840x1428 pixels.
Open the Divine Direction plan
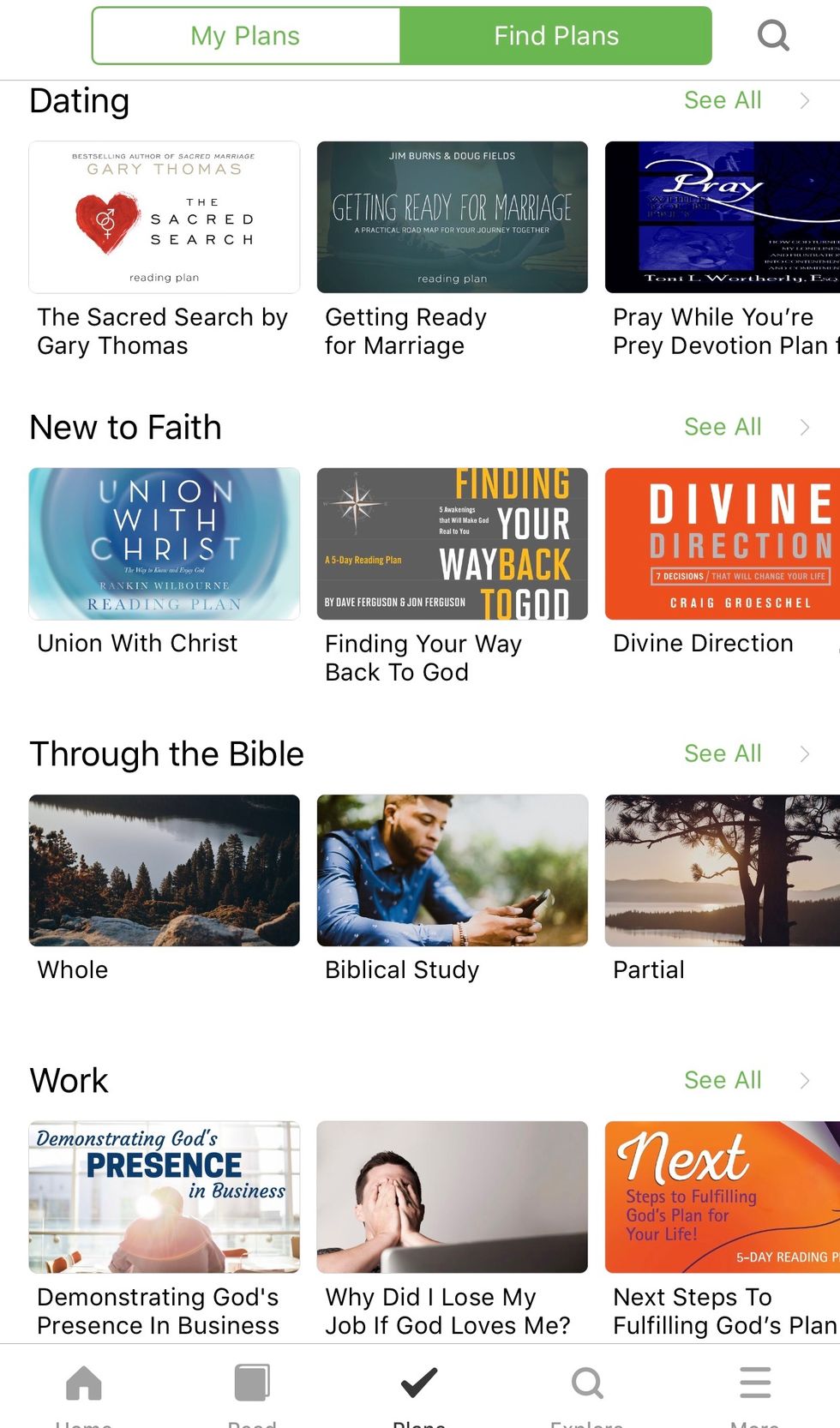point(723,543)
